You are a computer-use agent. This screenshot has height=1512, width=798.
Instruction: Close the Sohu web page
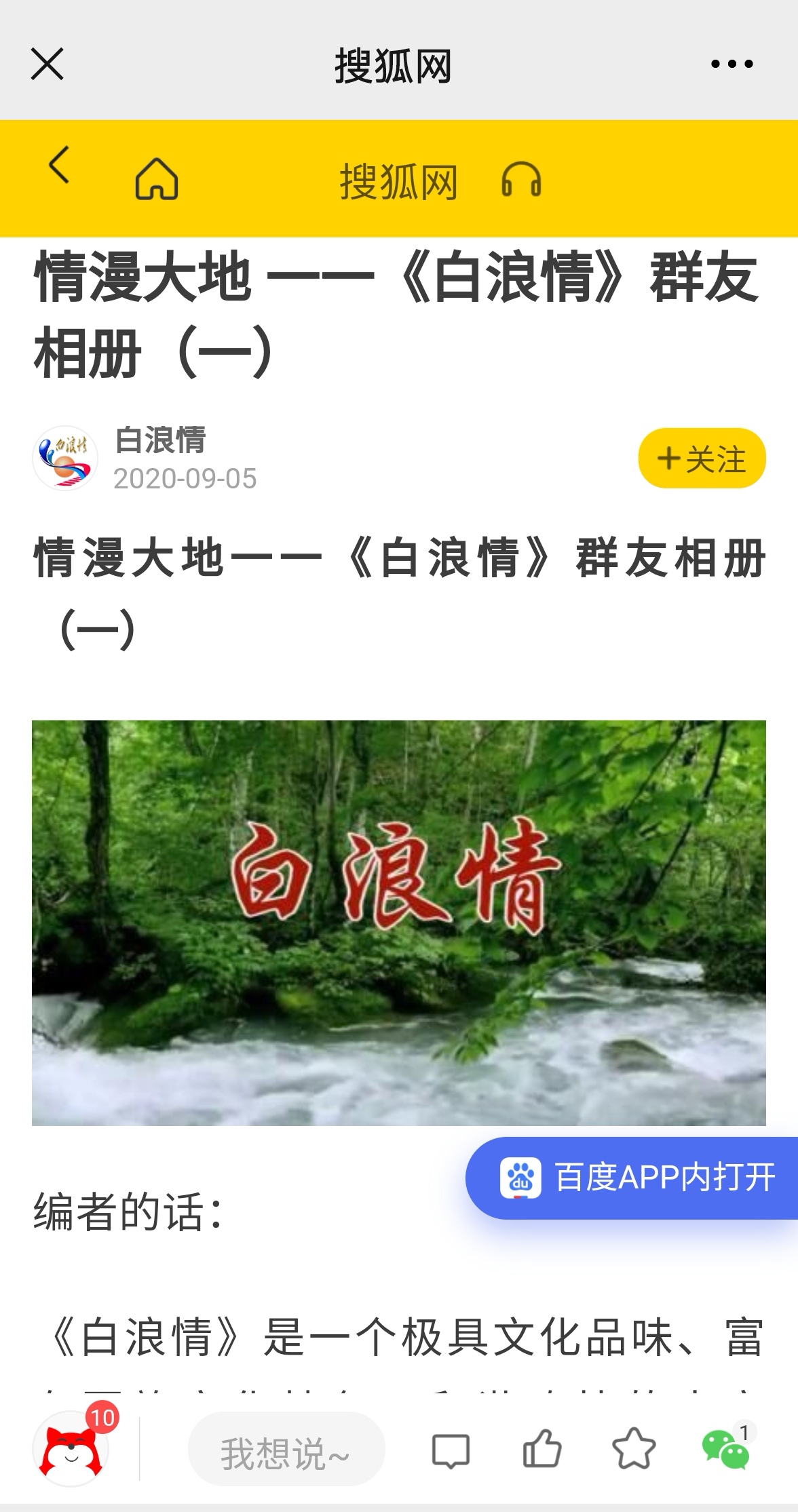(47, 64)
